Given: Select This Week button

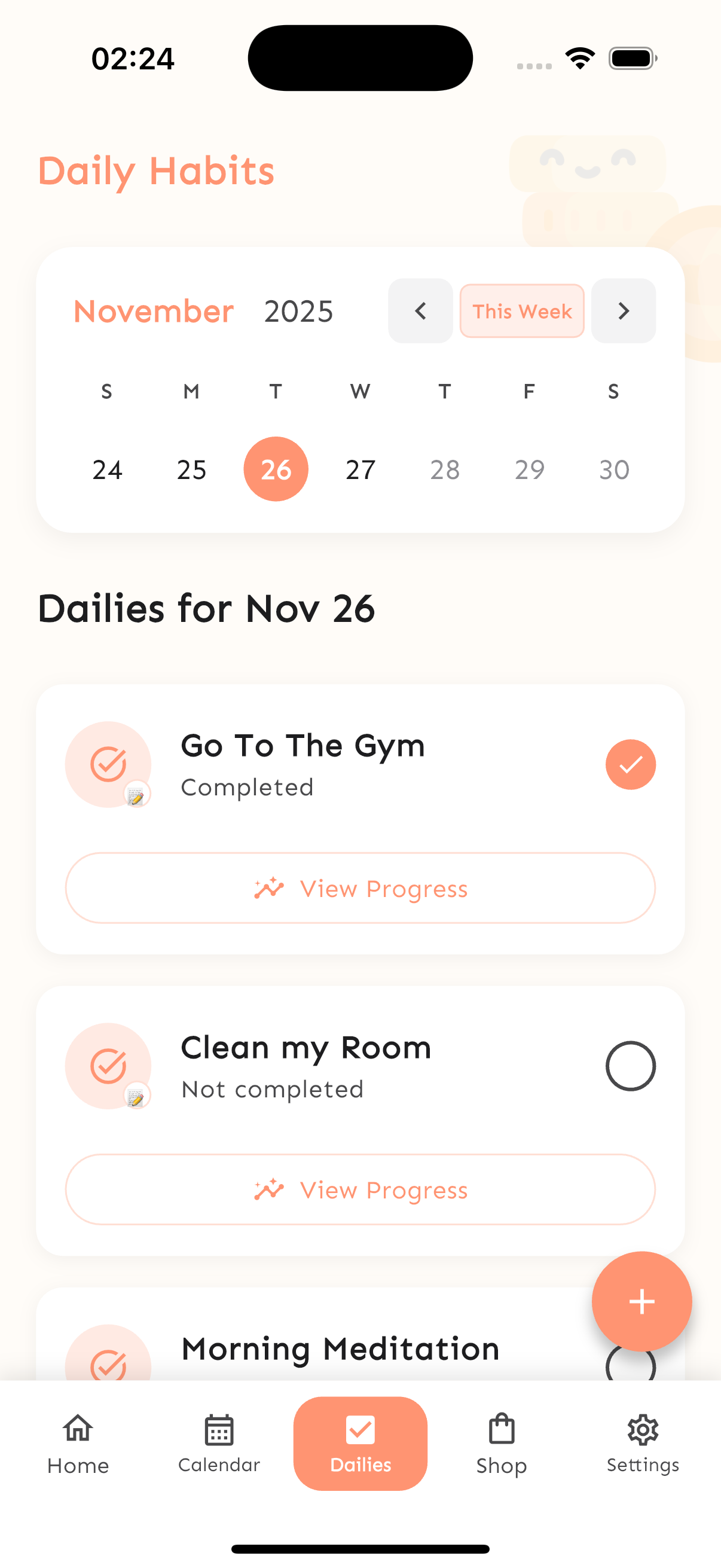Looking at the screenshot, I should (x=521, y=311).
